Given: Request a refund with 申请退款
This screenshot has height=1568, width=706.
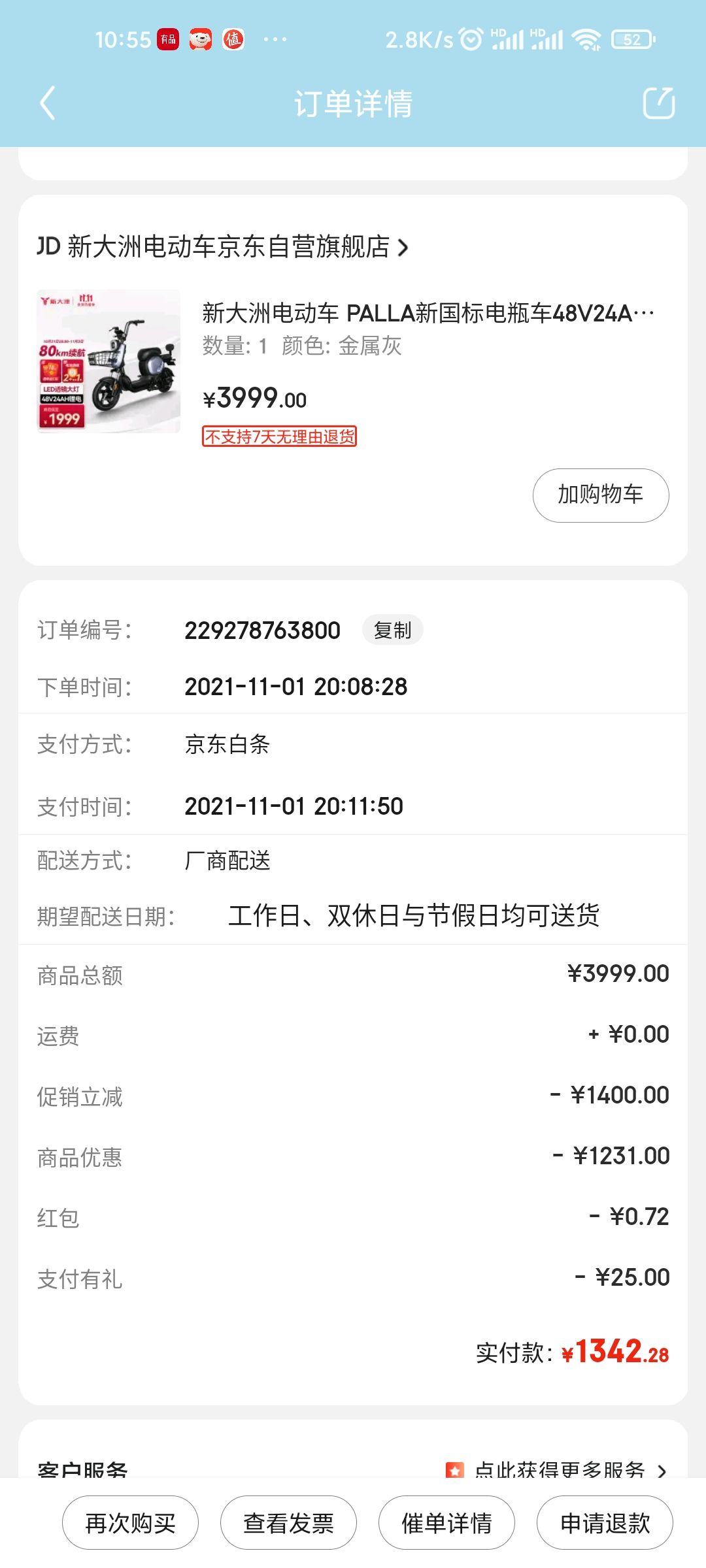Looking at the screenshot, I should 605,1523.
